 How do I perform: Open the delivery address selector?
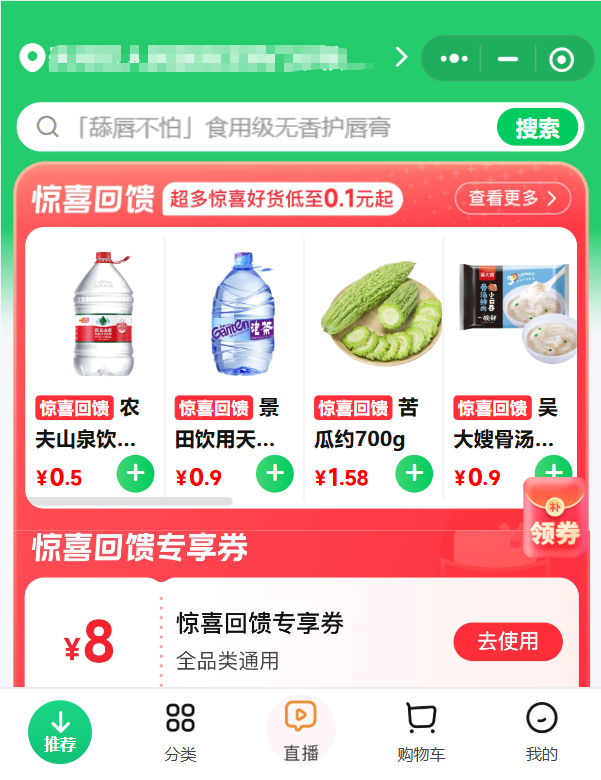point(215,57)
